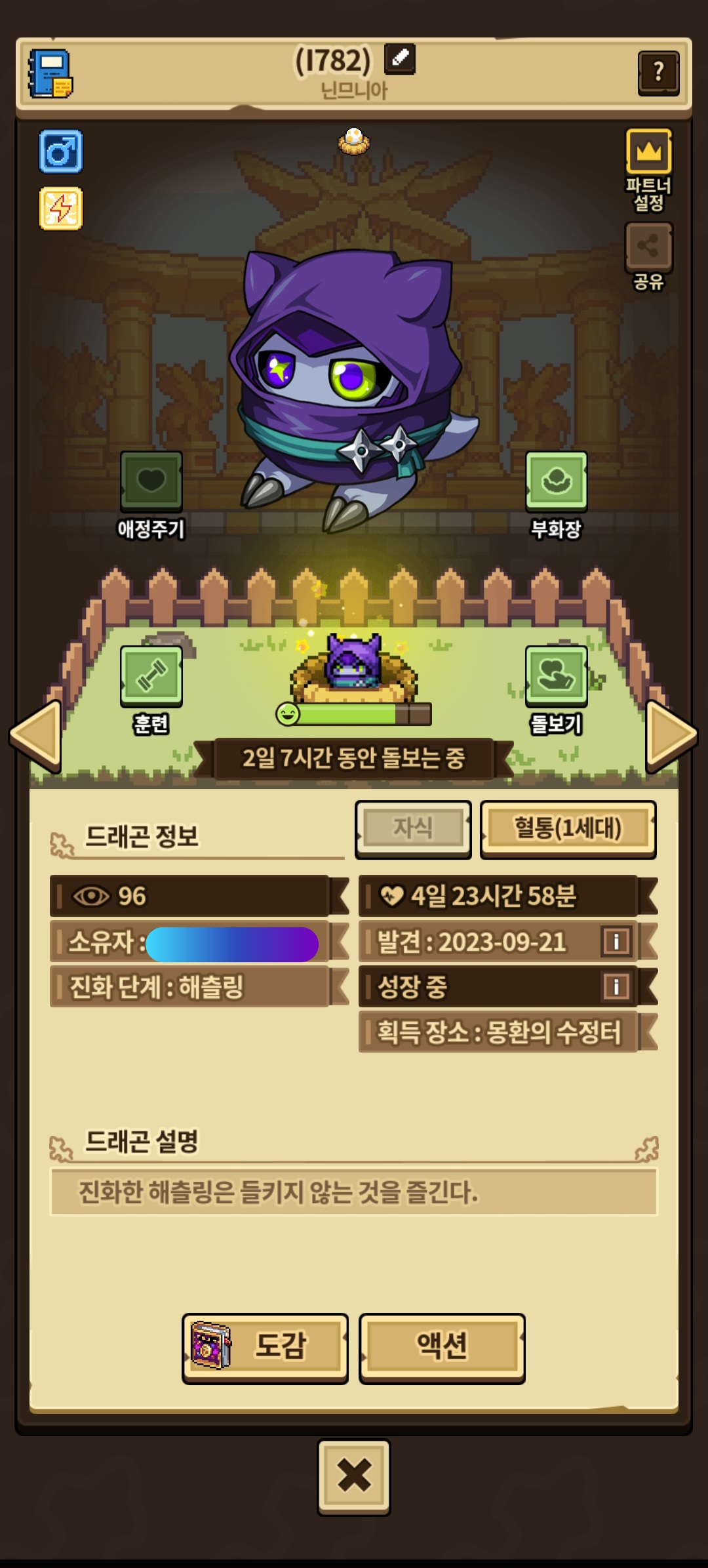Go to next dragon with right arrow
The width and height of the screenshot is (708, 1568).
point(670,736)
